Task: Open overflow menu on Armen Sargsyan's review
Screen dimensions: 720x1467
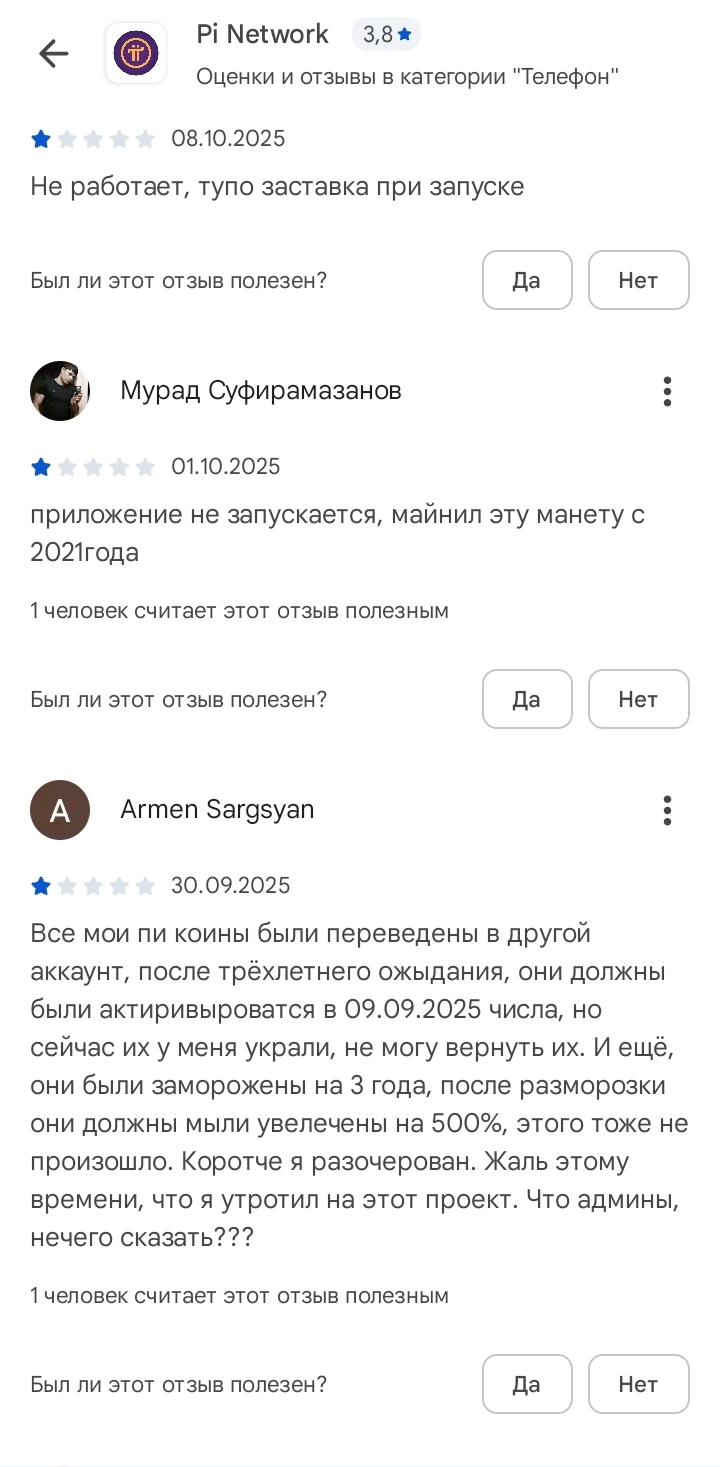Action: point(667,810)
